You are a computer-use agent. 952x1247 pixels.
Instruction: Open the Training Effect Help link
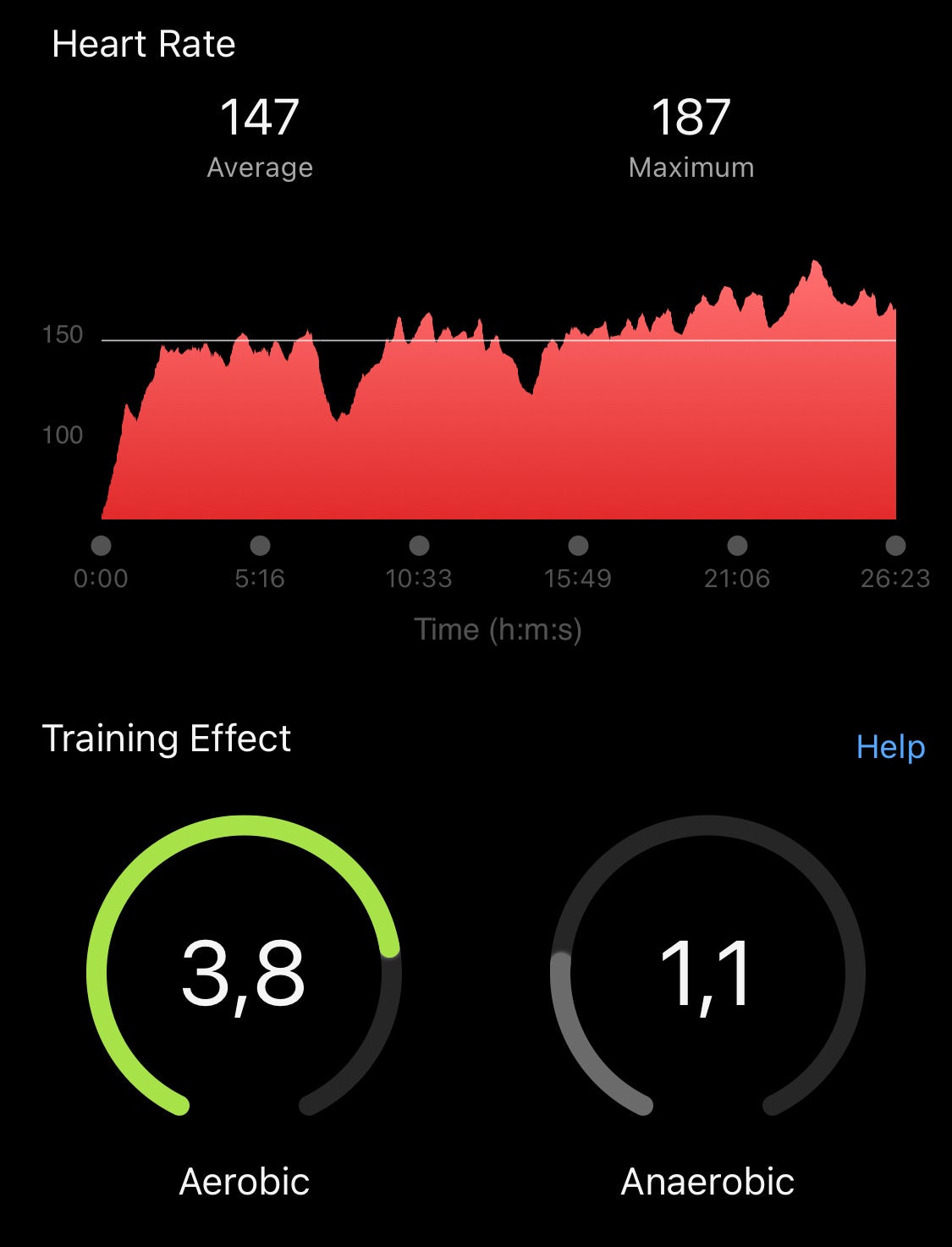pyautogui.click(x=890, y=746)
